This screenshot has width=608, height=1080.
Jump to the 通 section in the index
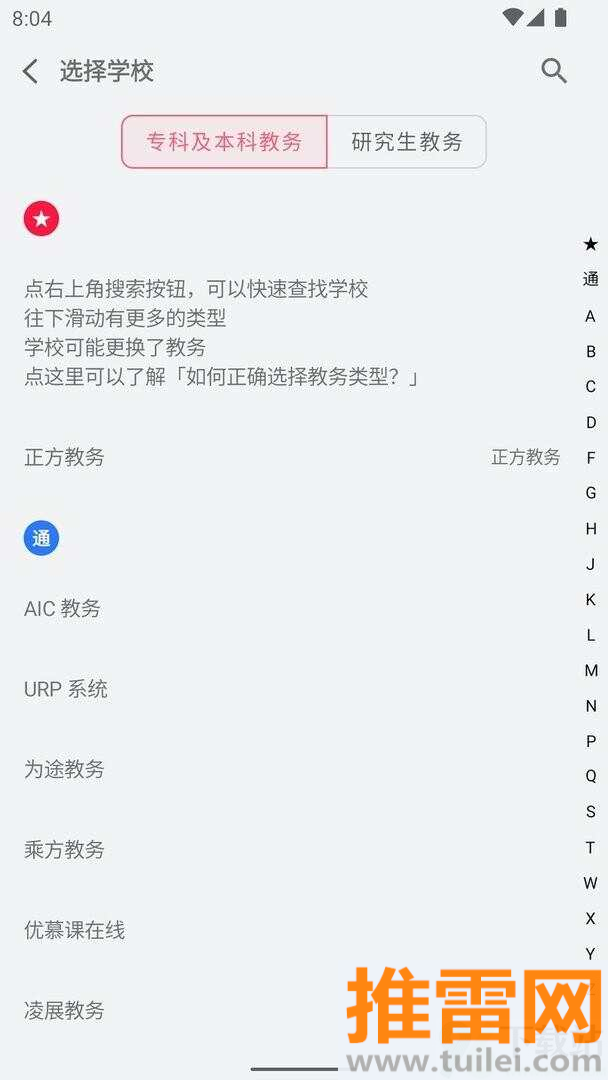pyautogui.click(x=590, y=280)
